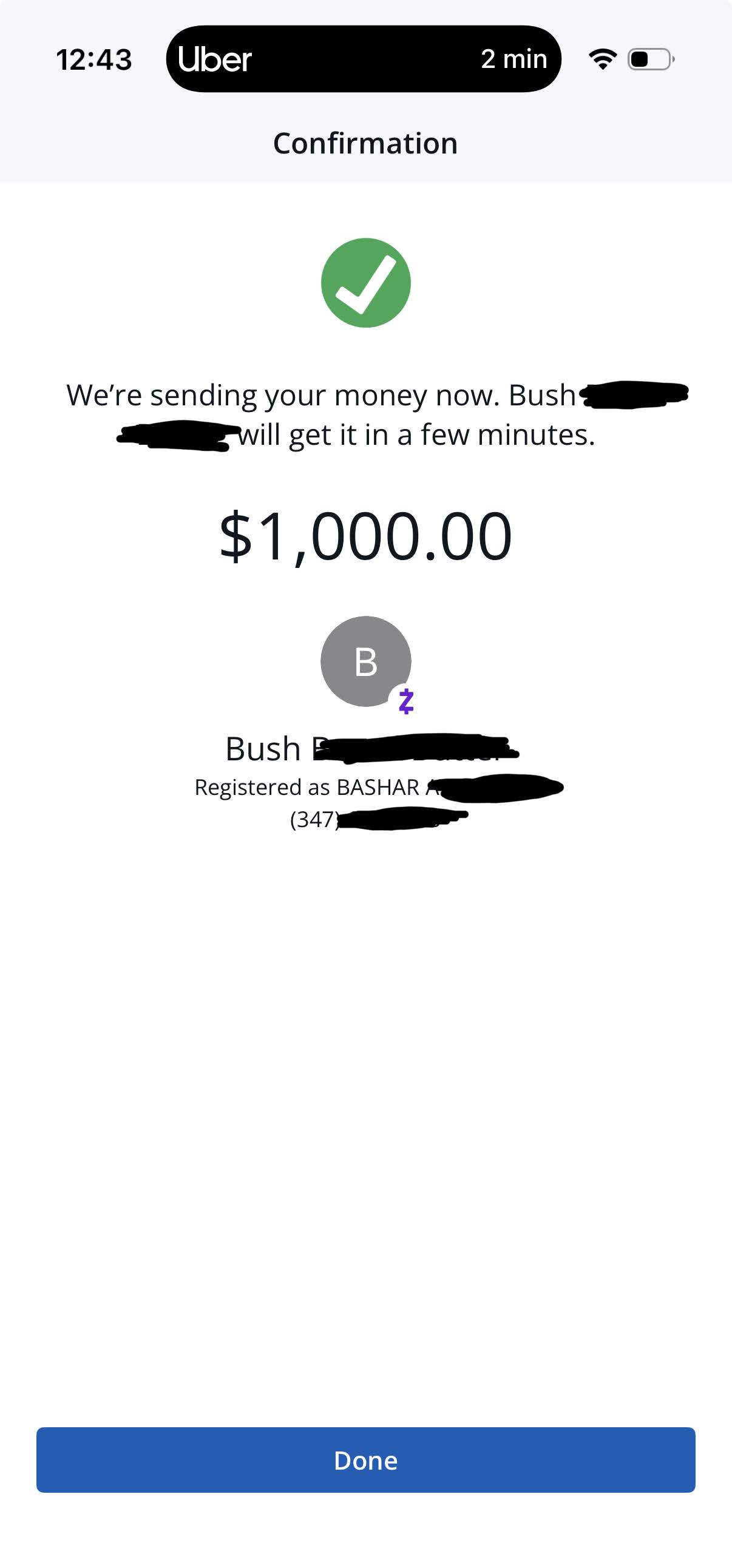Tap the Done button
This screenshot has height=1568, width=732.
365,1459
